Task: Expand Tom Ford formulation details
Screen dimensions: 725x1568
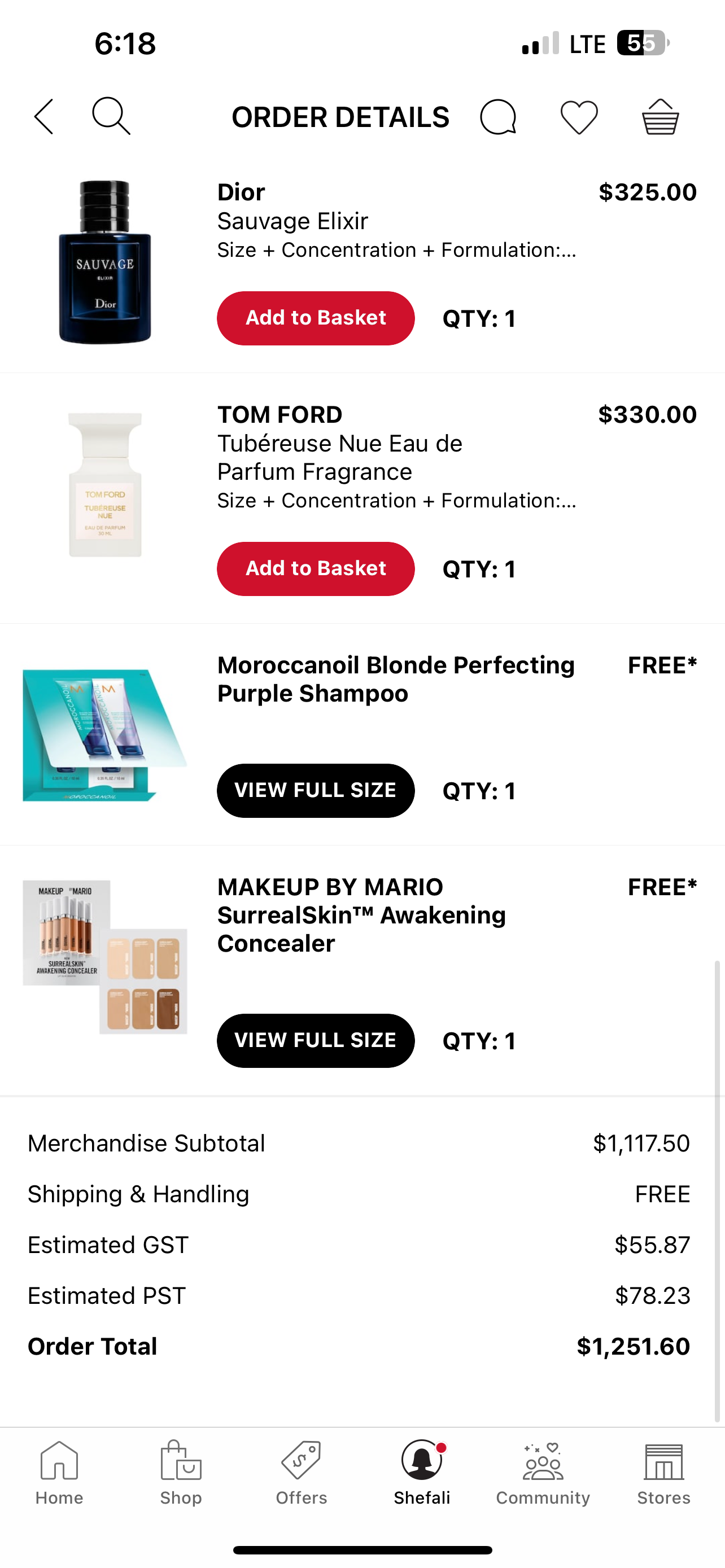Action: tap(397, 500)
